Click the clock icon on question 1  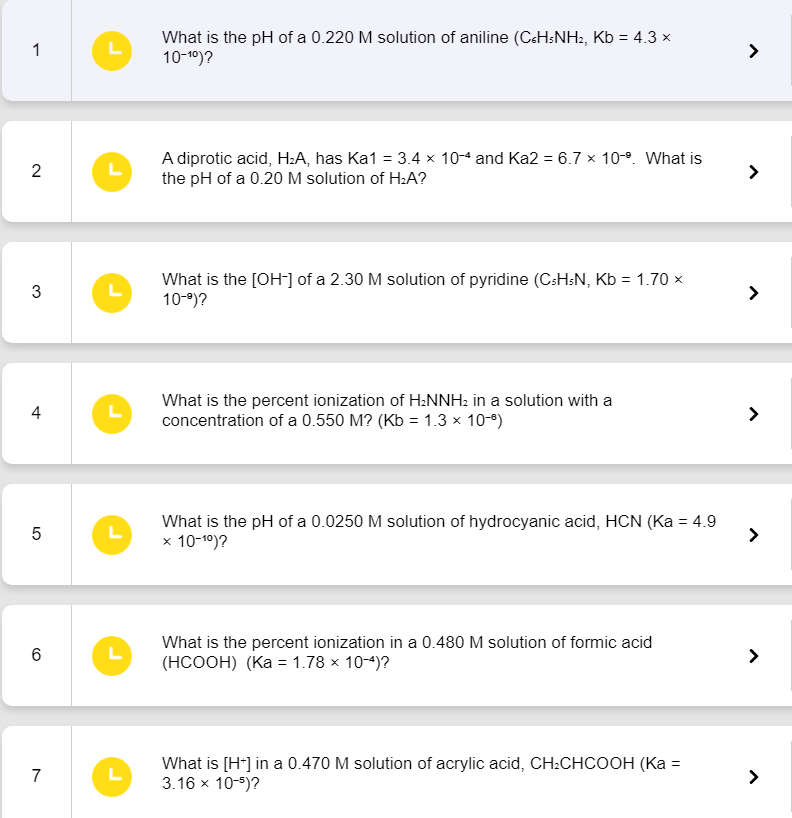tap(112, 50)
